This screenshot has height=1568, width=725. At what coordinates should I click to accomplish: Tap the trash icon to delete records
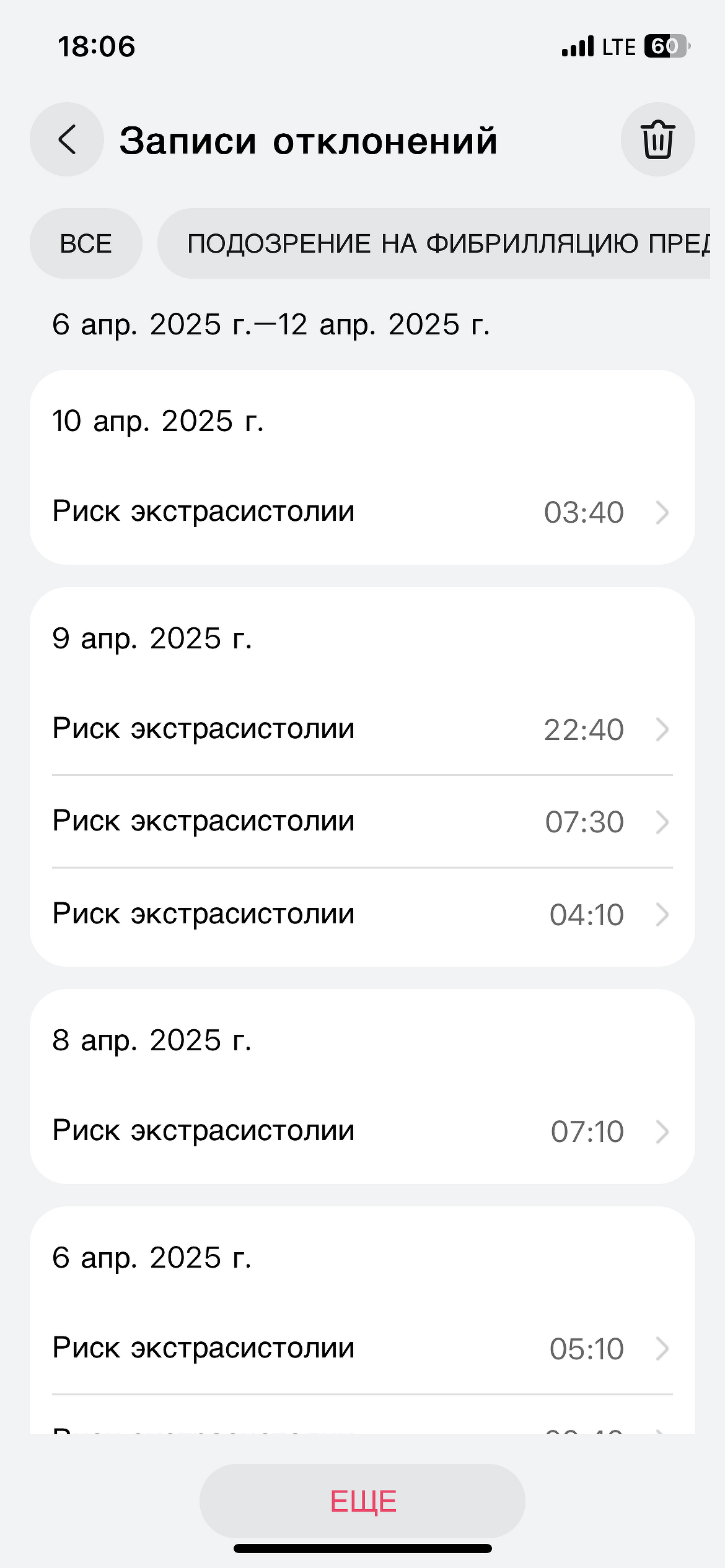coord(657,139)
